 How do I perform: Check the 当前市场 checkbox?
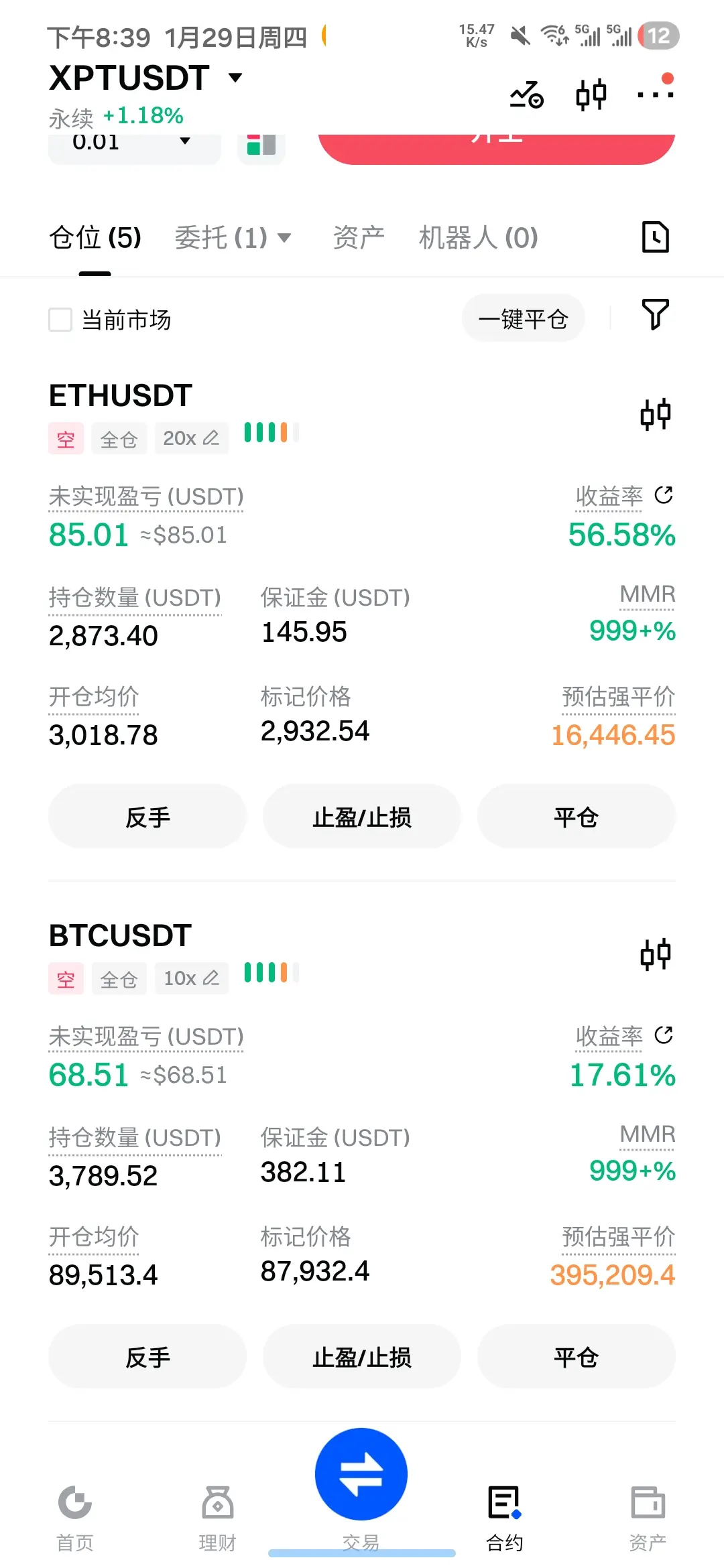[x=60, y=320]
